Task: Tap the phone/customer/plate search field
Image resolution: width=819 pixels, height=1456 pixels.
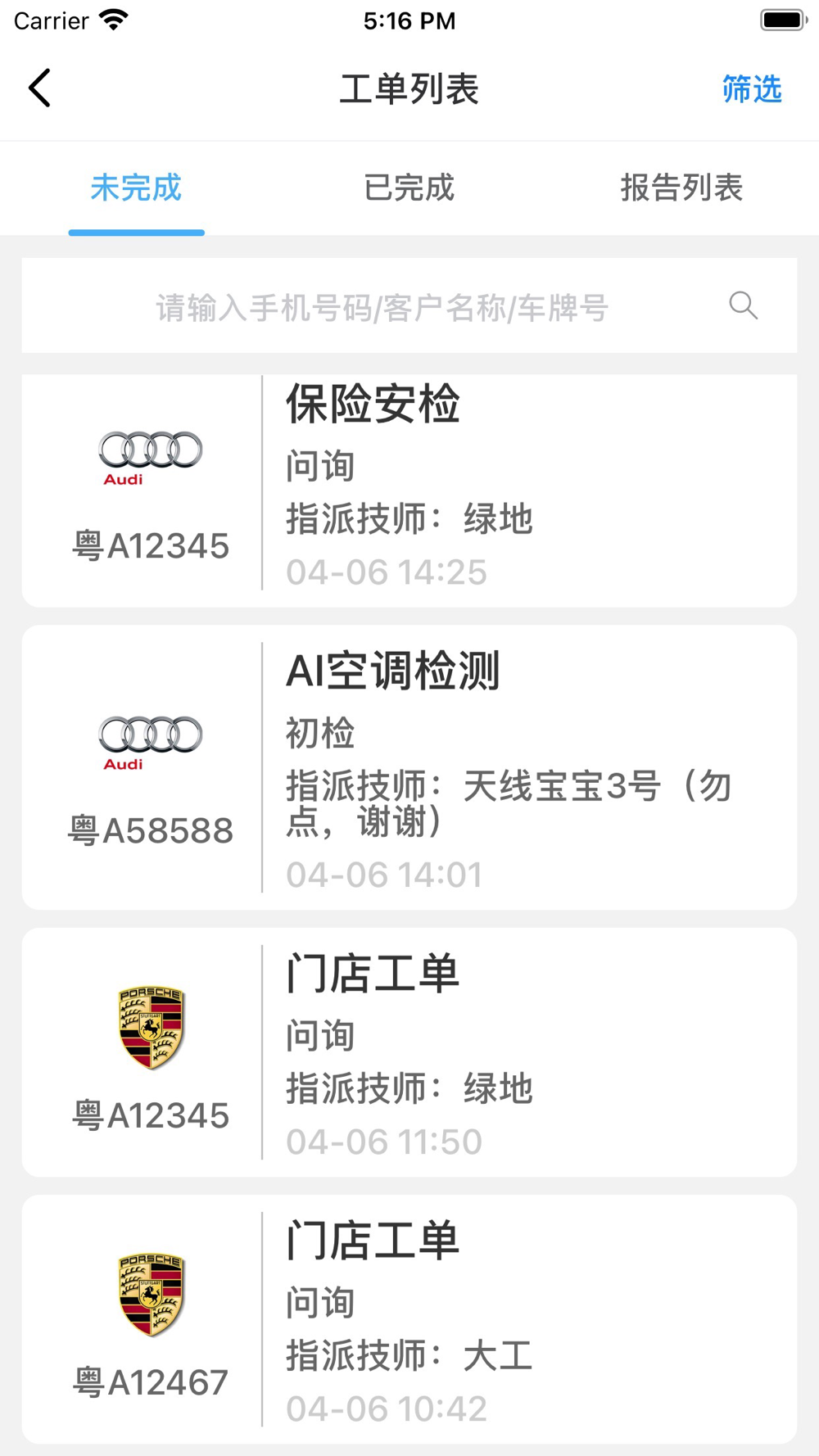Action: 382,307
